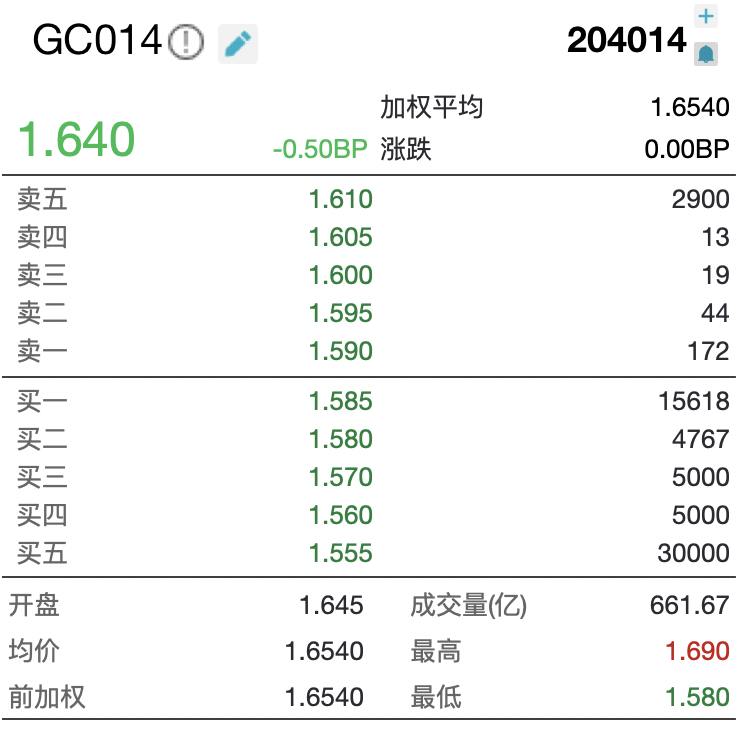Tap the pencil edit icon

click(x=238, y=44)
